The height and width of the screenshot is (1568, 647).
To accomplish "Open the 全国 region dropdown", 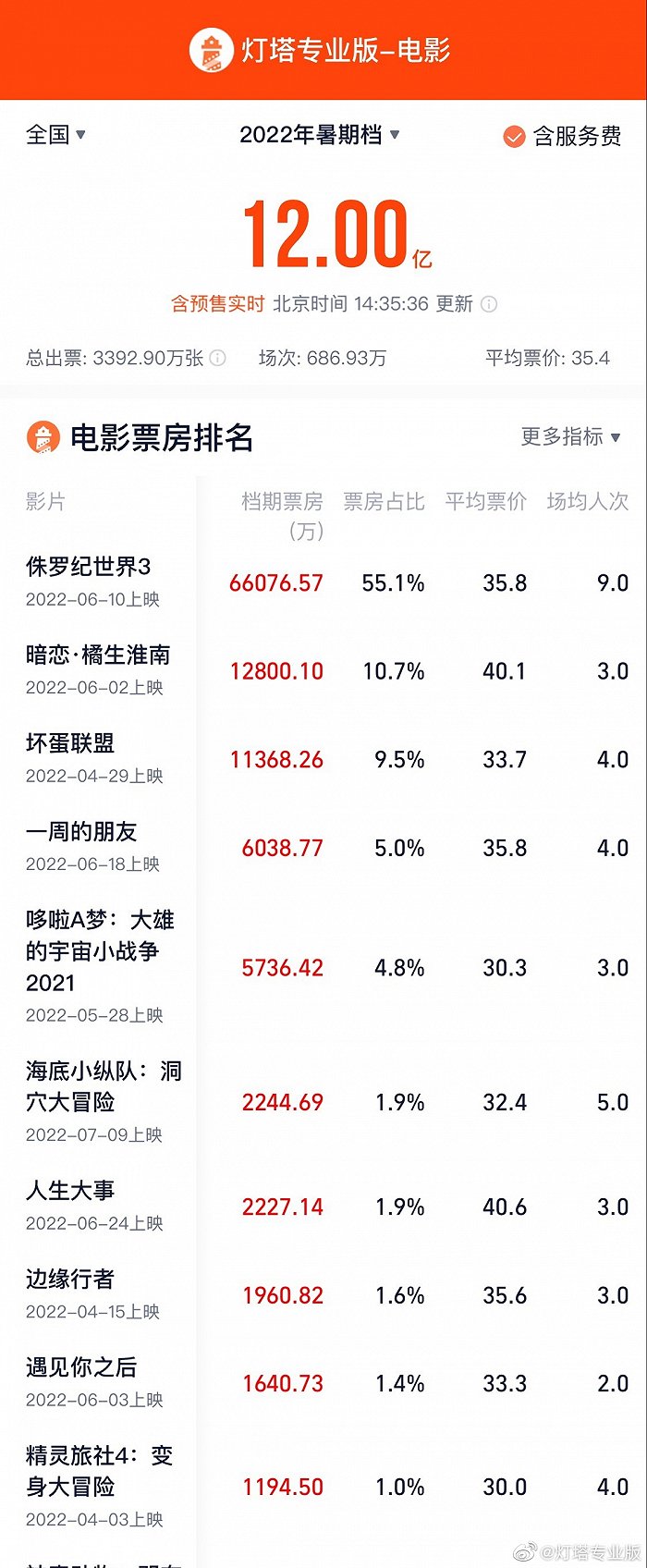I will pyautogui.click(x=55, y=135).
